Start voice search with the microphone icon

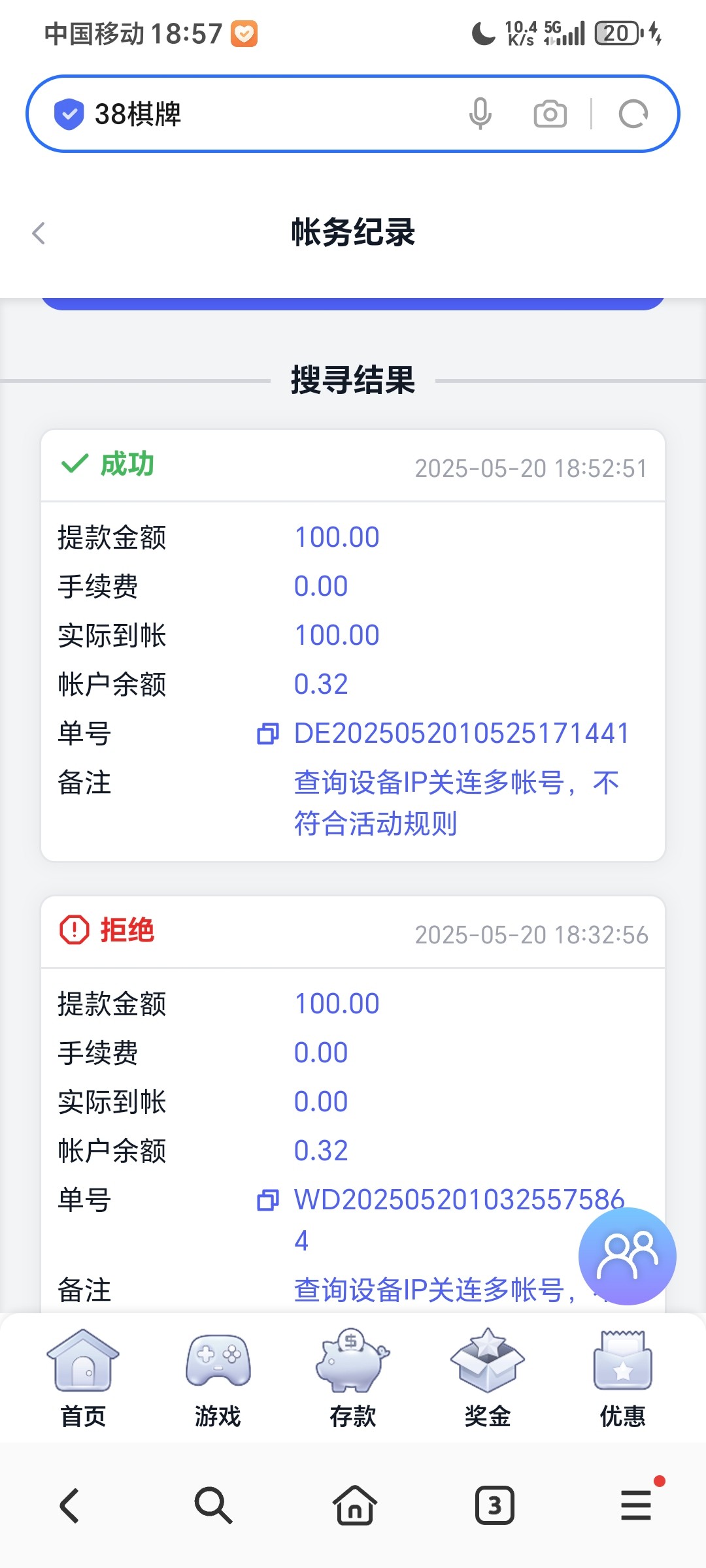coord(480,114)
